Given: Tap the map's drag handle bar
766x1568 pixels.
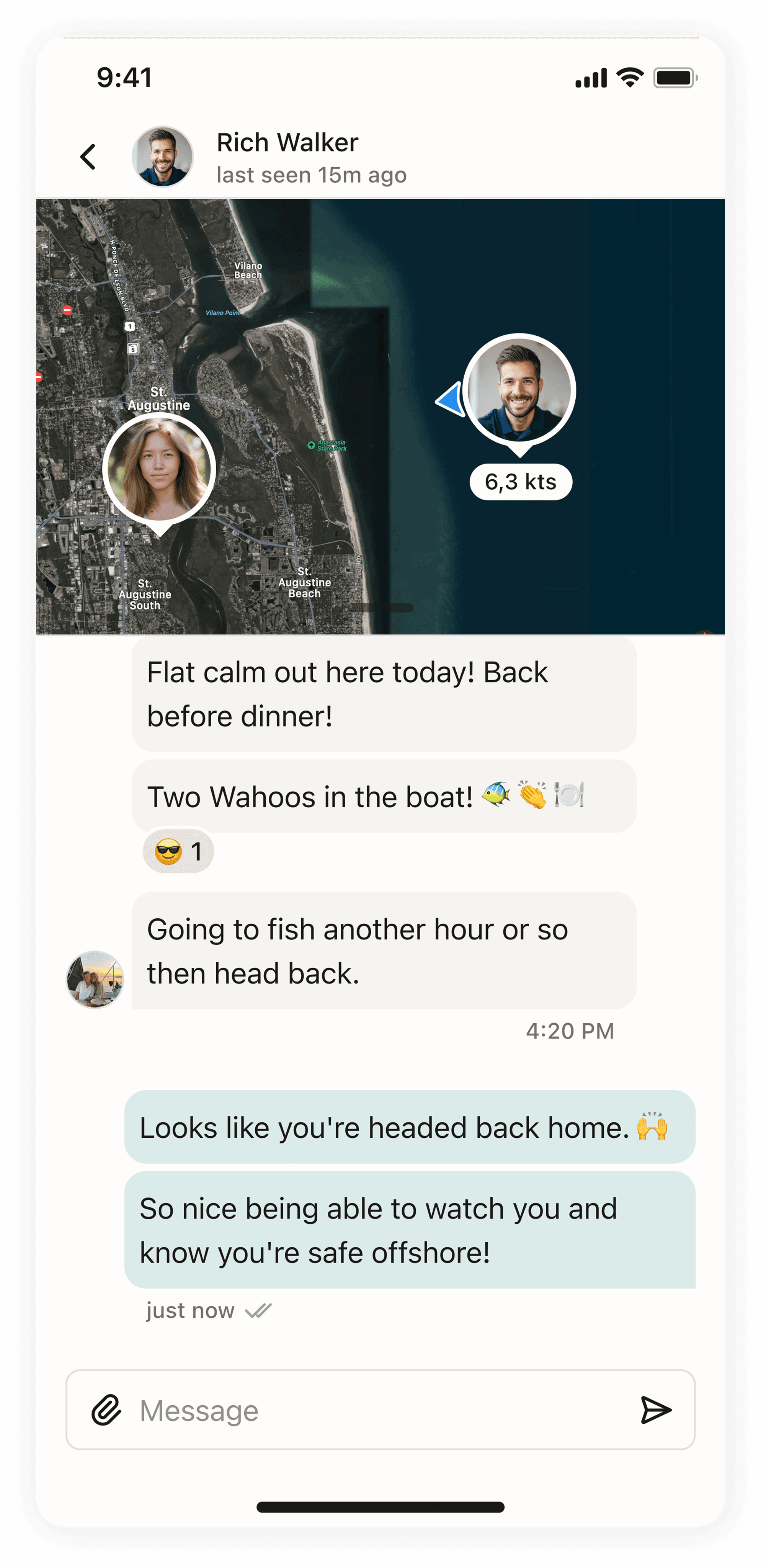Looking at the screenshot, I should click(381, 608).
